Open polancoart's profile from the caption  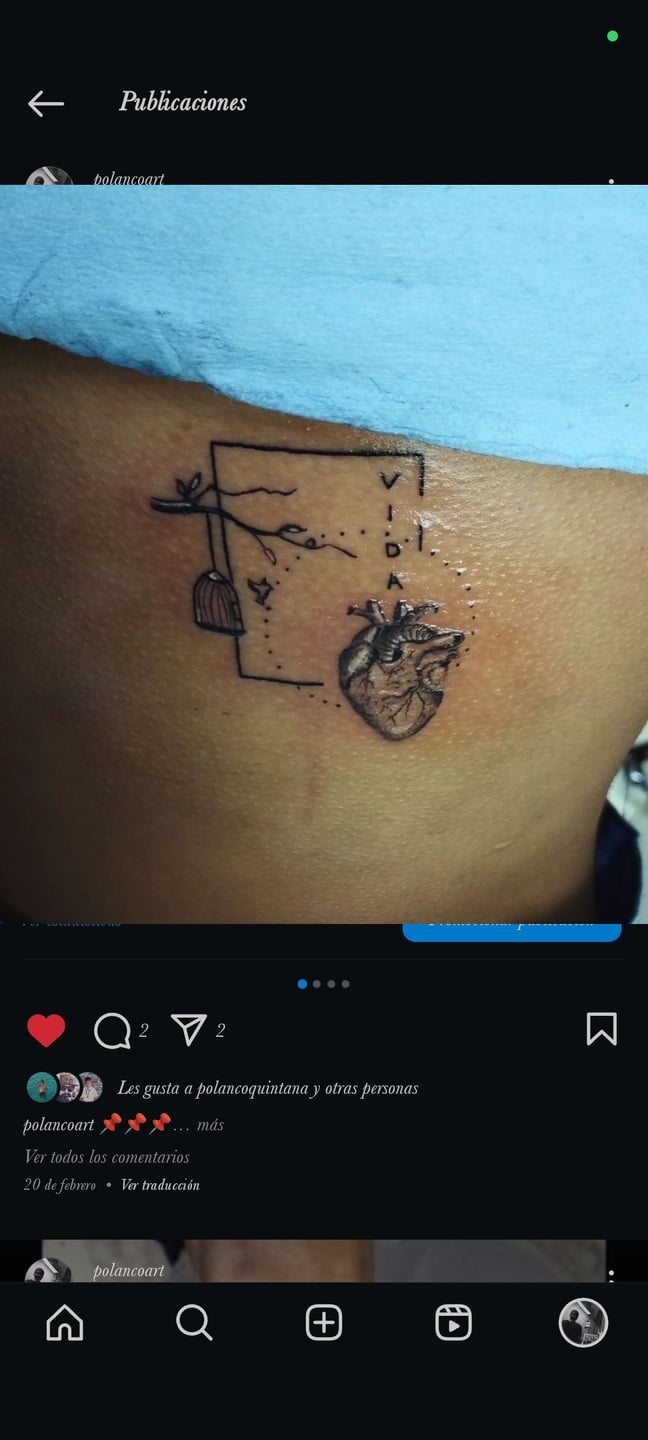[x=59, y=1125]
